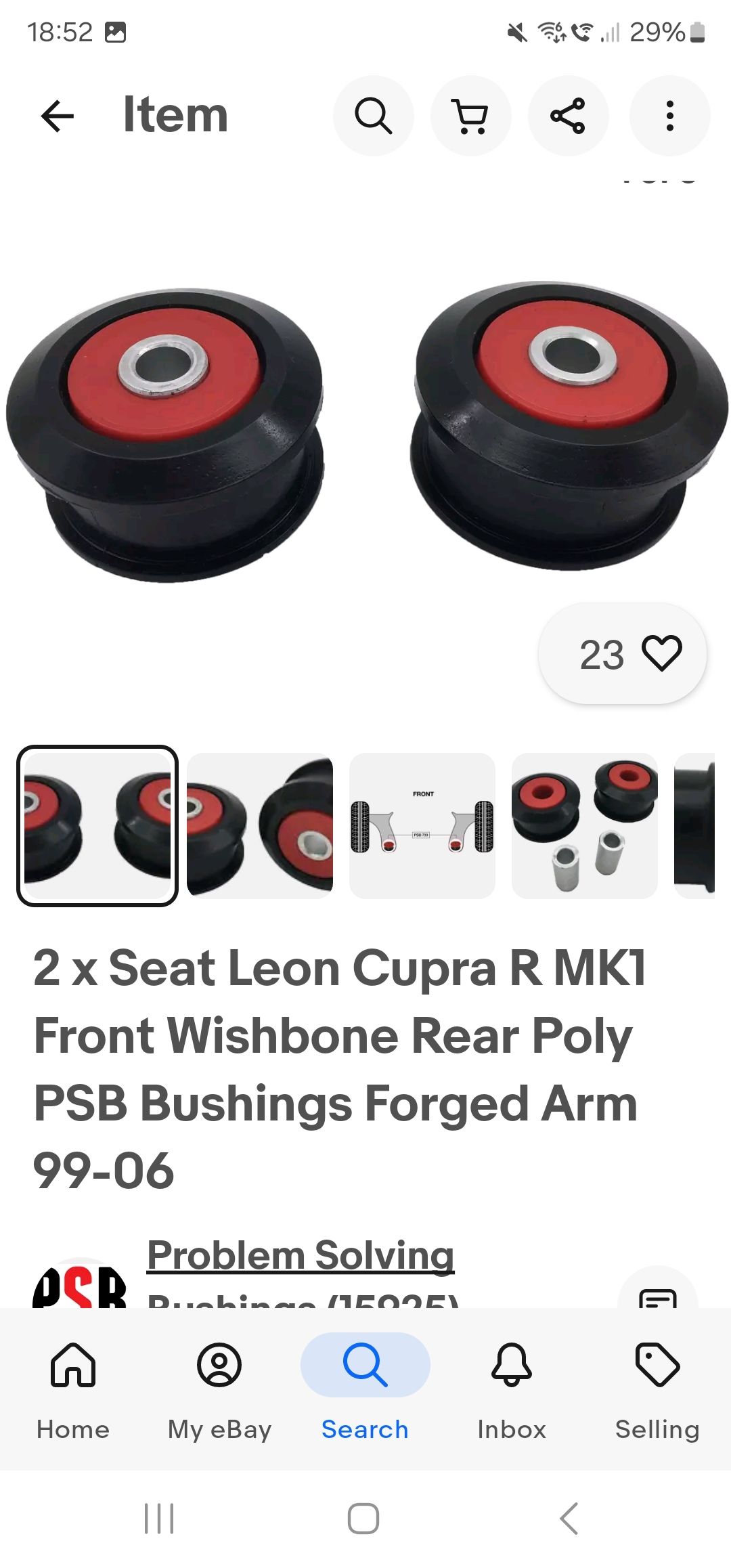Share this item listing
Screen dimensions: 731x1568
(568, 116)
